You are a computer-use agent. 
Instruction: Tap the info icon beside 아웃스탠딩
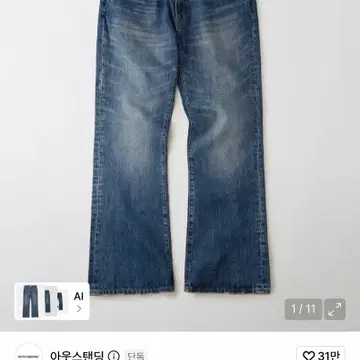point(114,355)
